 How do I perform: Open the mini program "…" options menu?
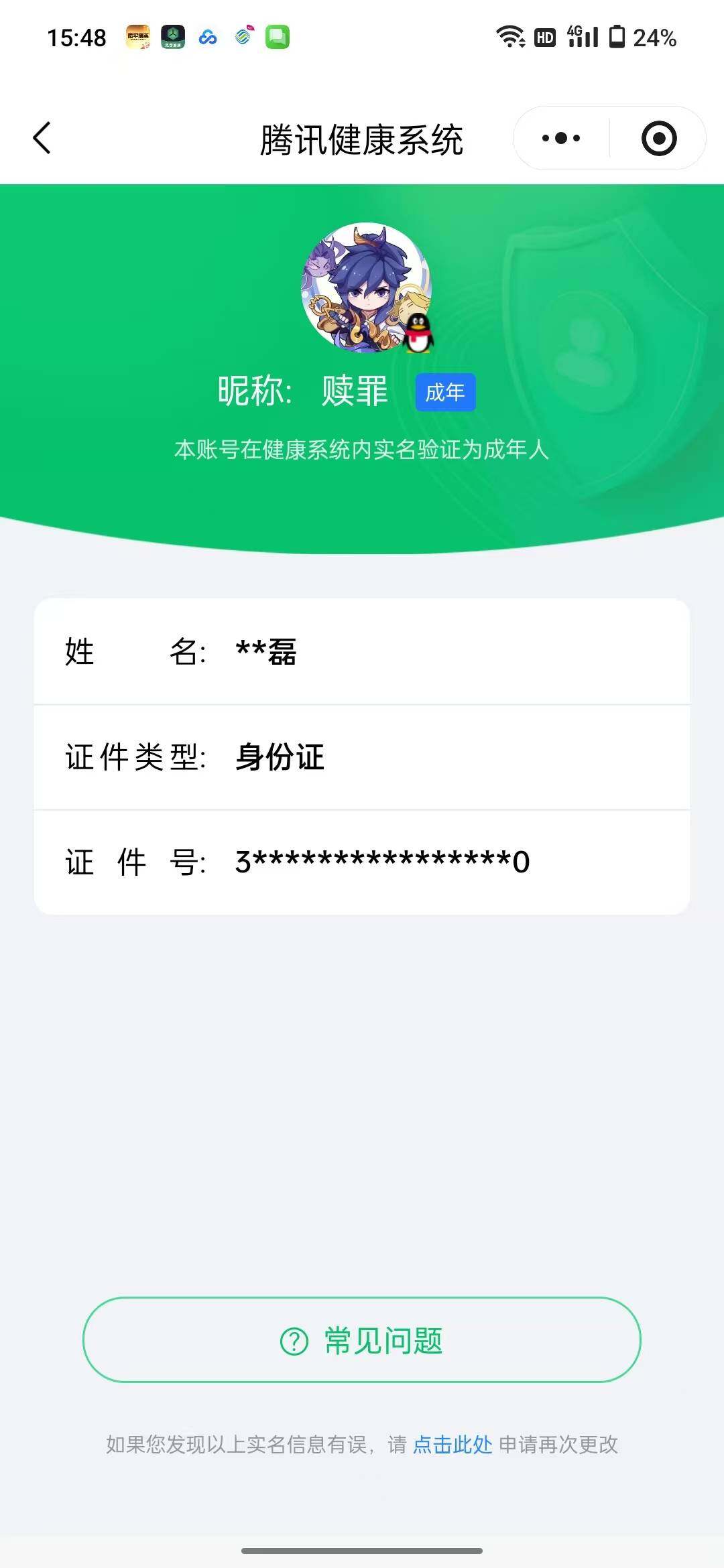(560, 137)
